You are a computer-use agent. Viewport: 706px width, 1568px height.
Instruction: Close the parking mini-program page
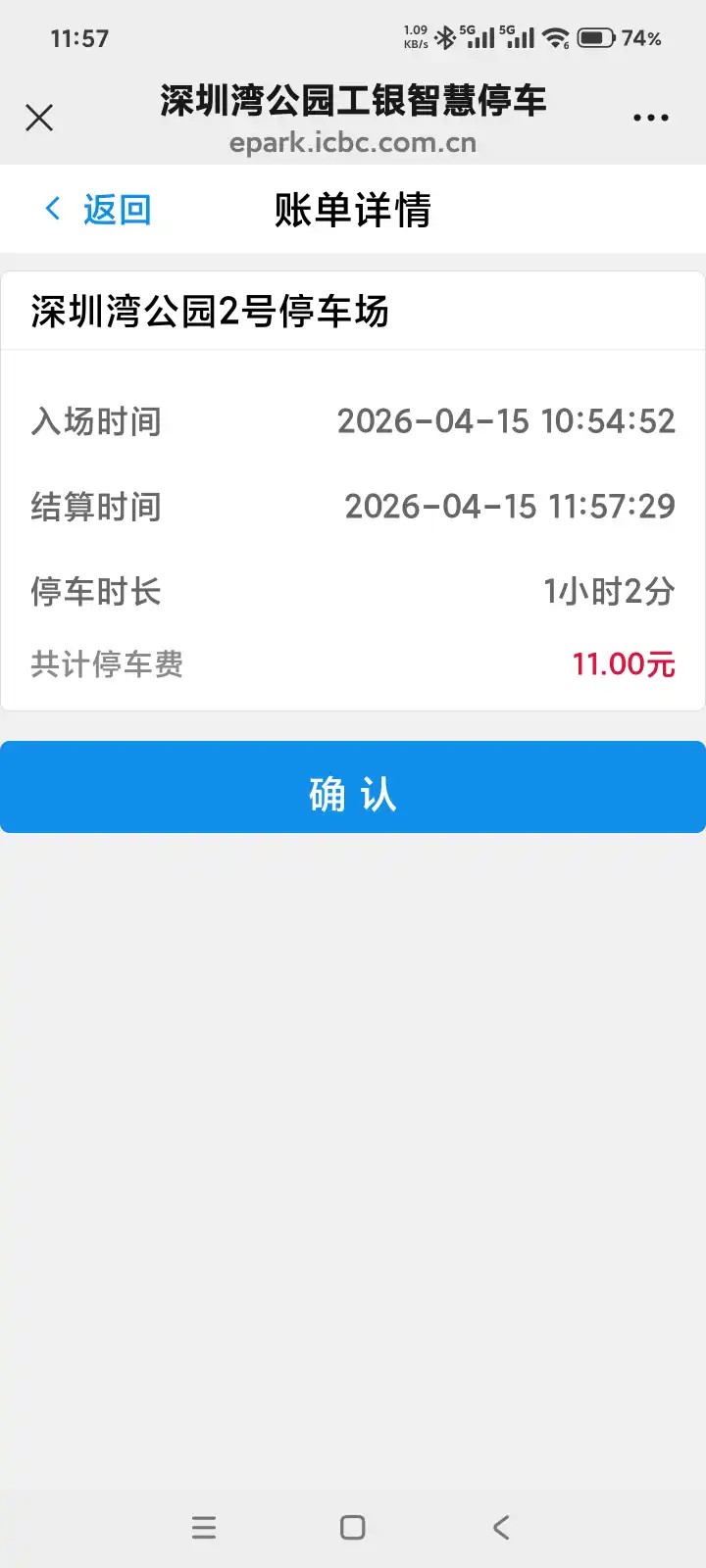pyautogui.click(x=39, y=118)
